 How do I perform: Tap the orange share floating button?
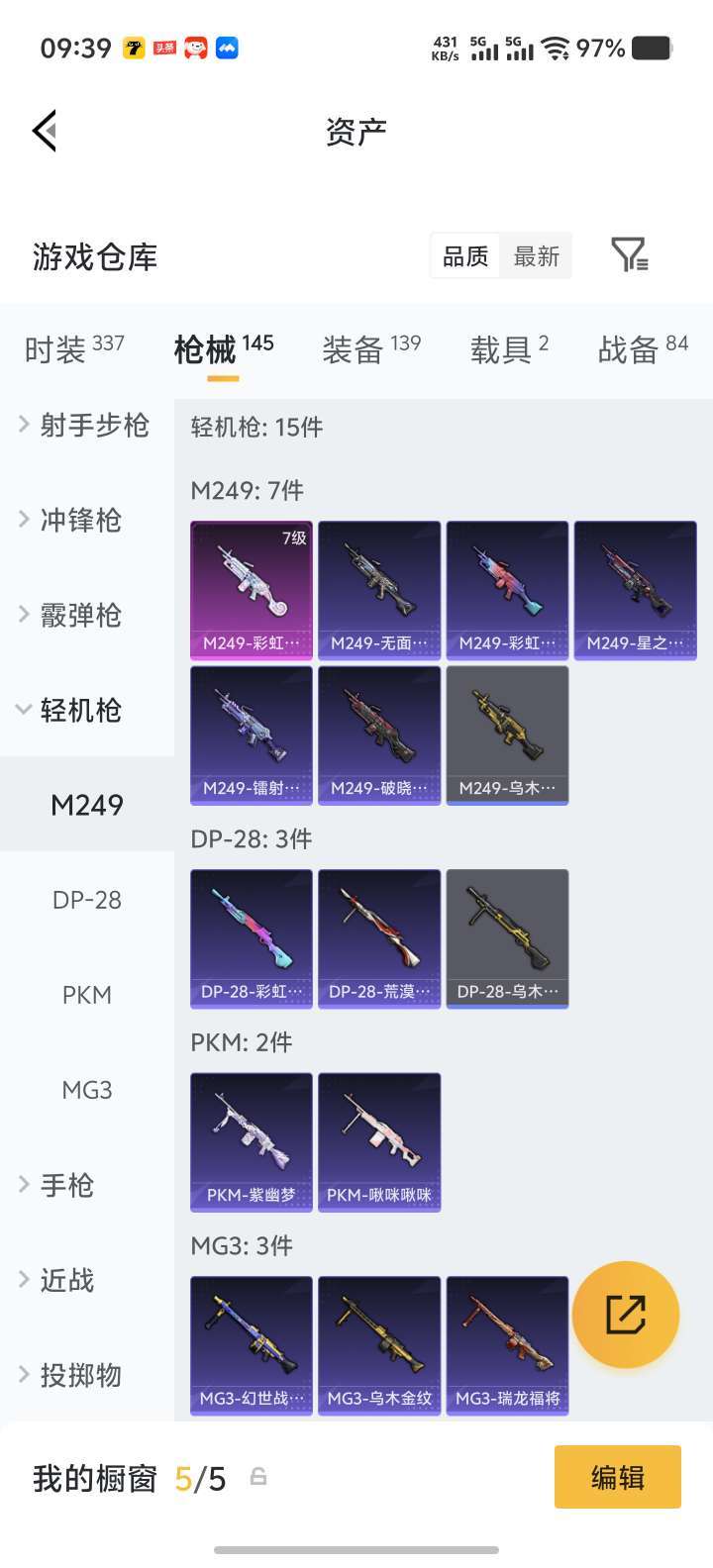pos(626,1315)
